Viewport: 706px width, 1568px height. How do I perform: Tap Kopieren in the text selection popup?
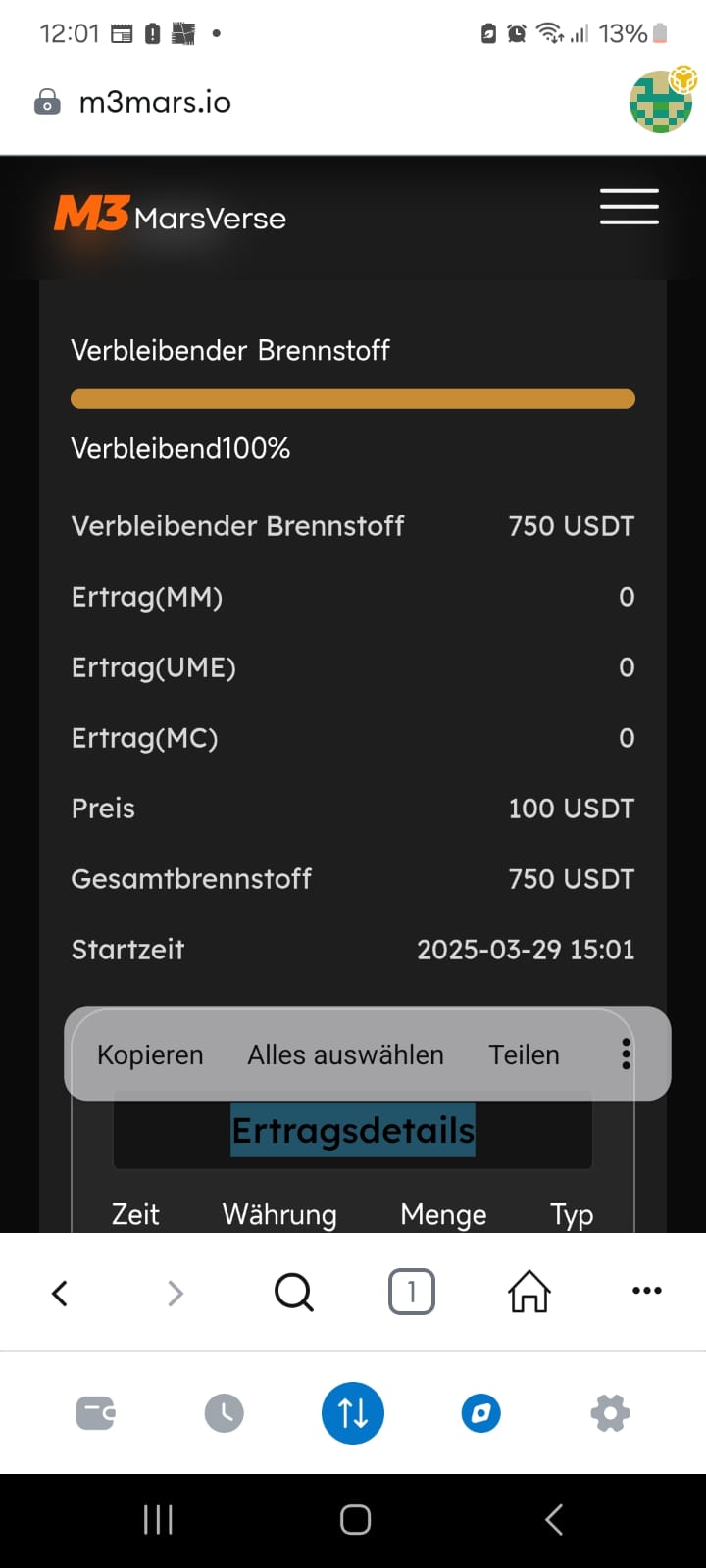pyautogui.click(x=150, y=1054)
